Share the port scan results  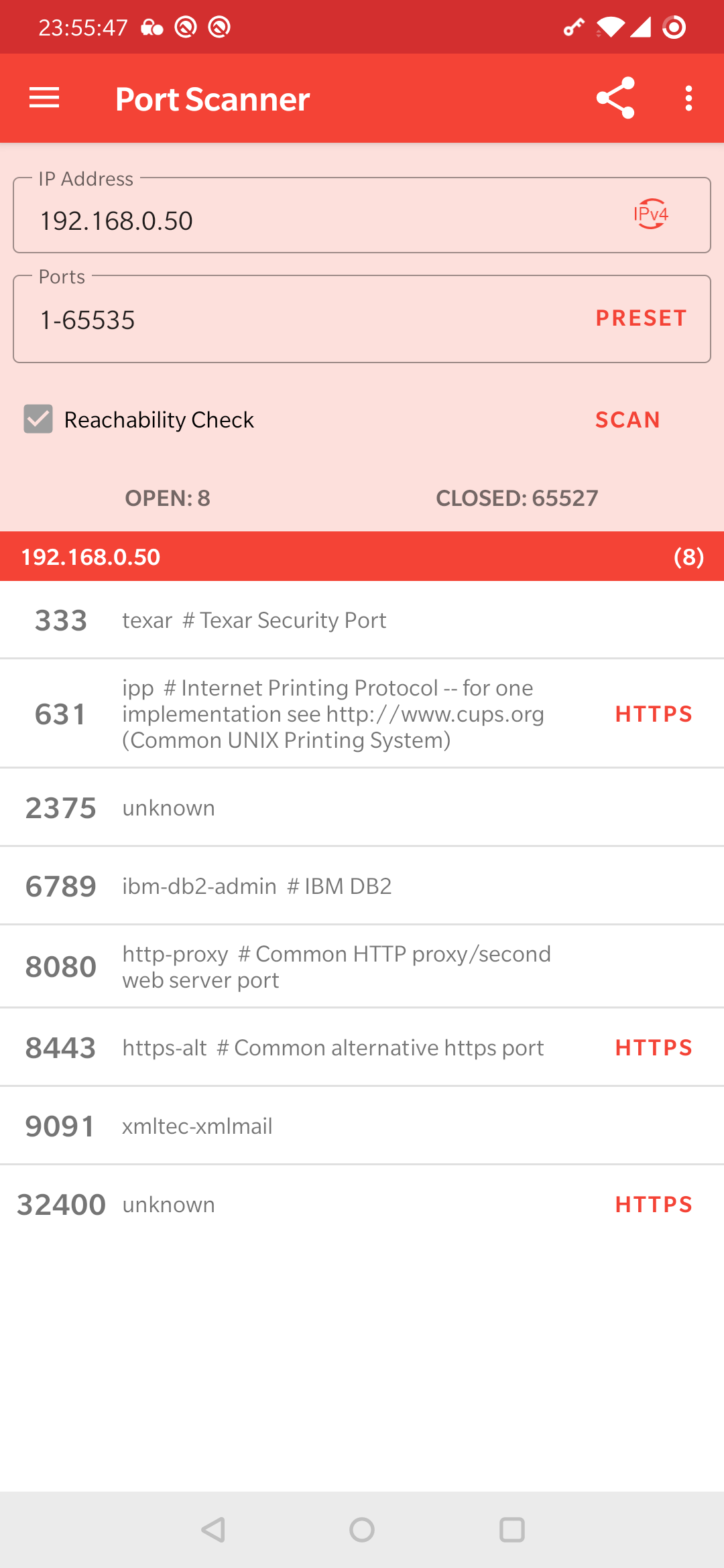pos(615,99)
